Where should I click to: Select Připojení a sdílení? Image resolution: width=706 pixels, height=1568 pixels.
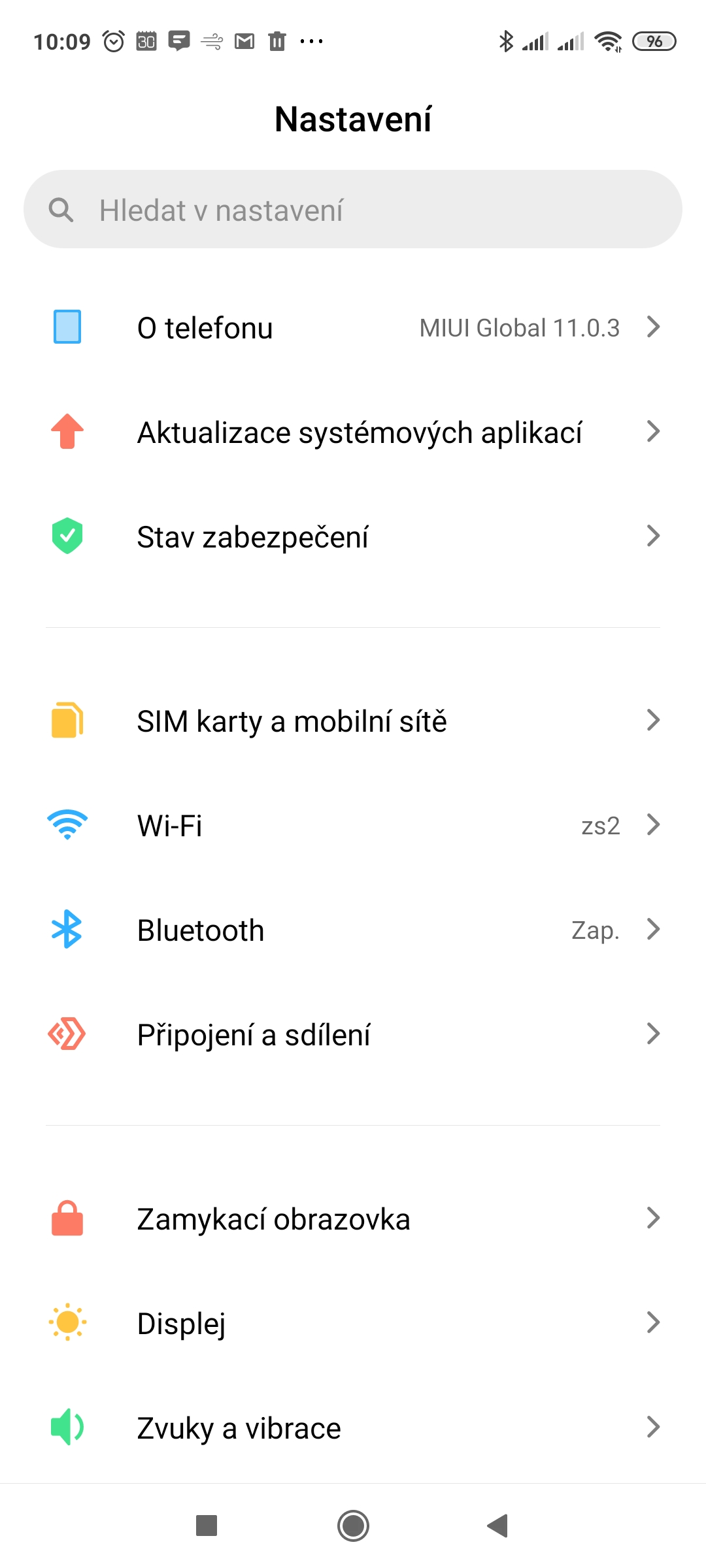[x=353, y=1034]
